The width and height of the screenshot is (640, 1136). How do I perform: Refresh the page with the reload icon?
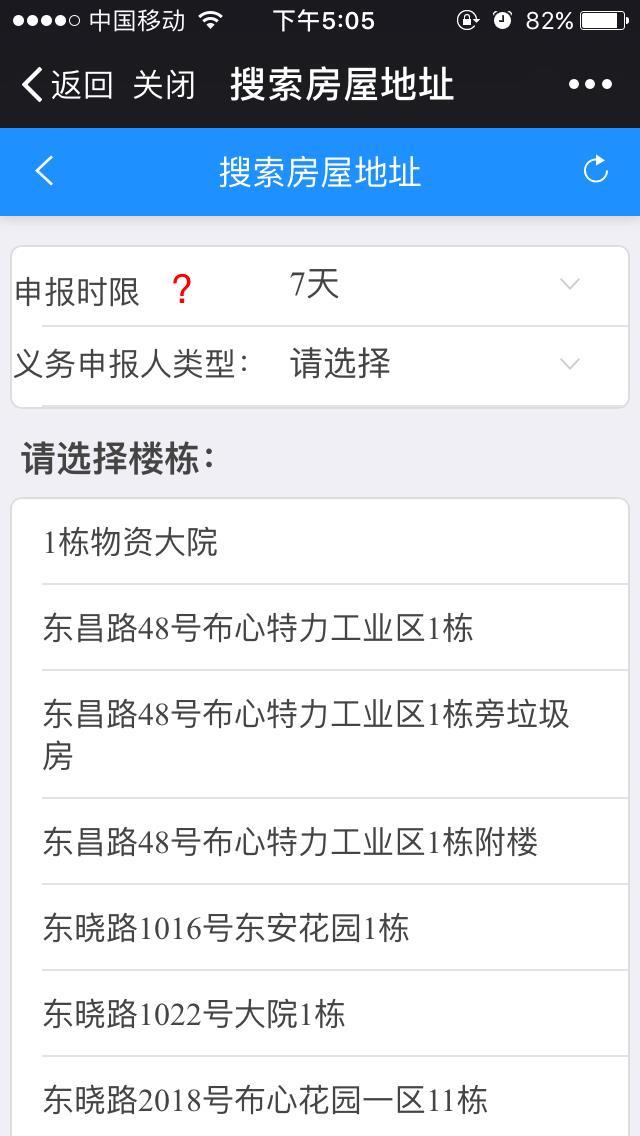tap(596, 170)
